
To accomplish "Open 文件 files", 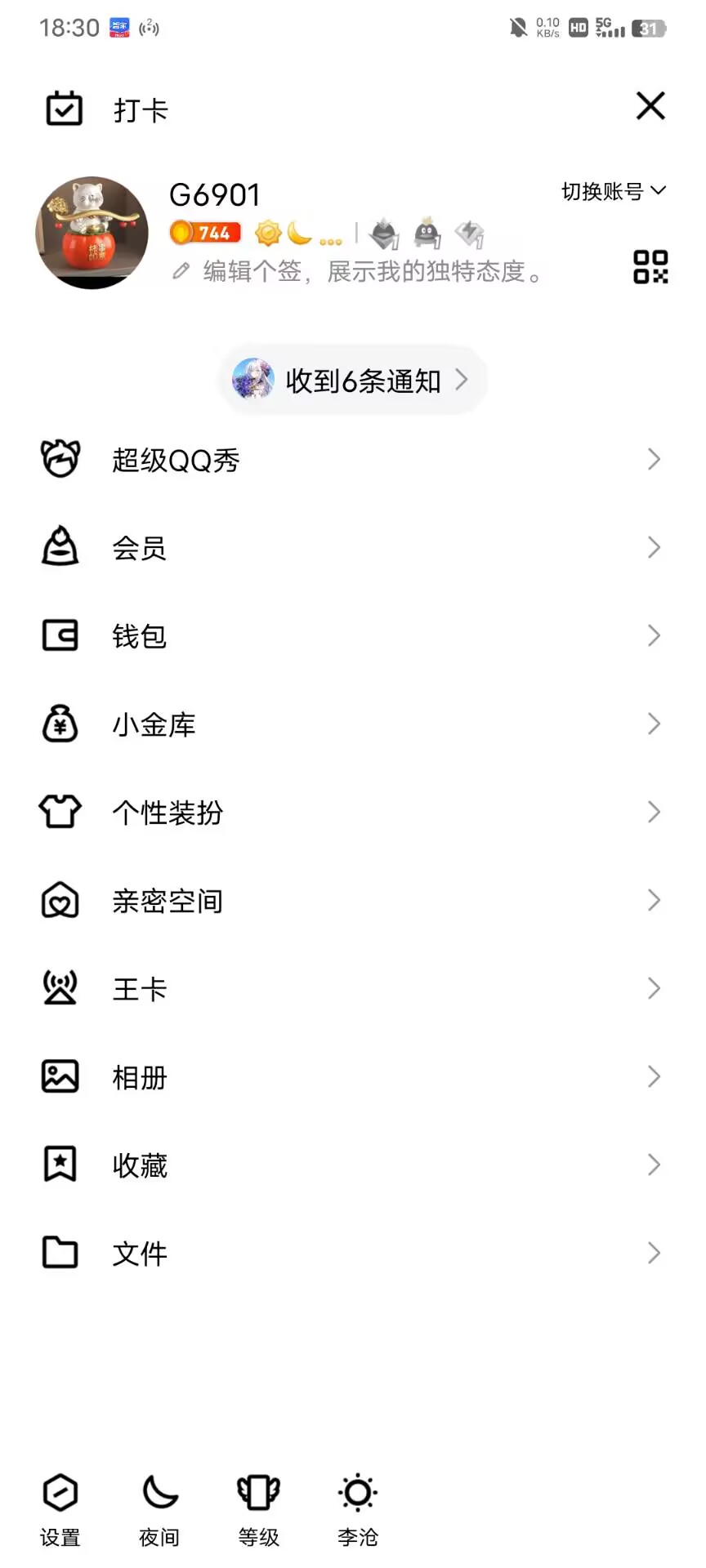I will 353,1254.
